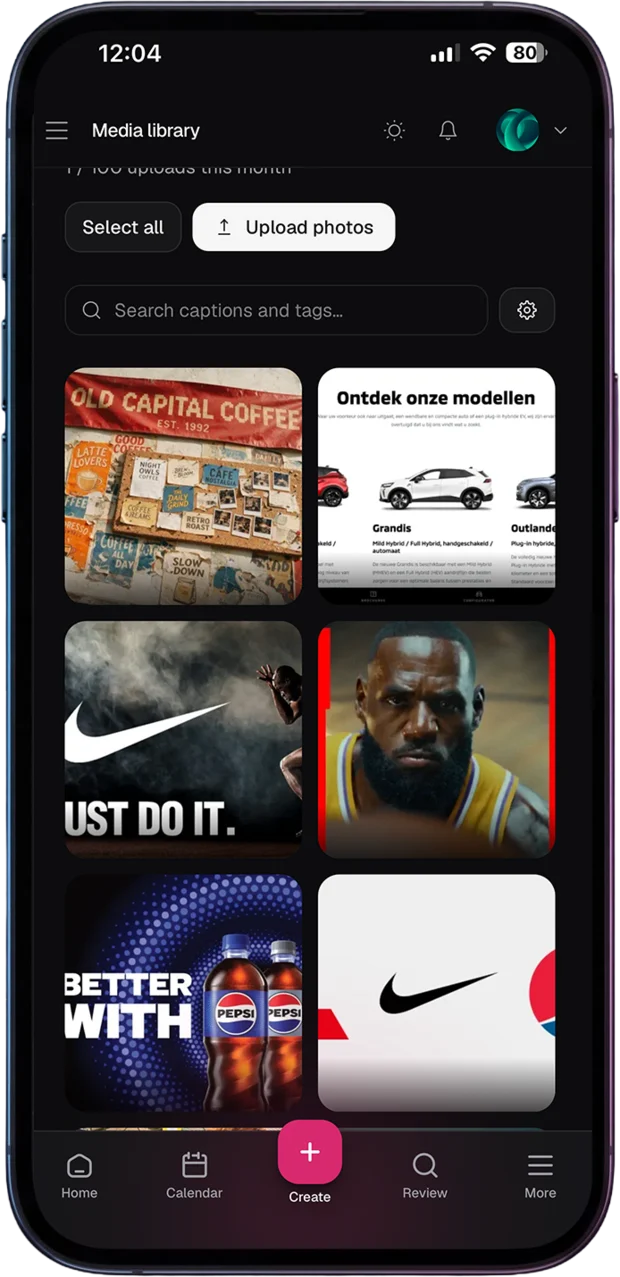The height and width of the screenshot is (1277, 620).
Task: Open the gear settings beside search
Action: click(527, 310)
